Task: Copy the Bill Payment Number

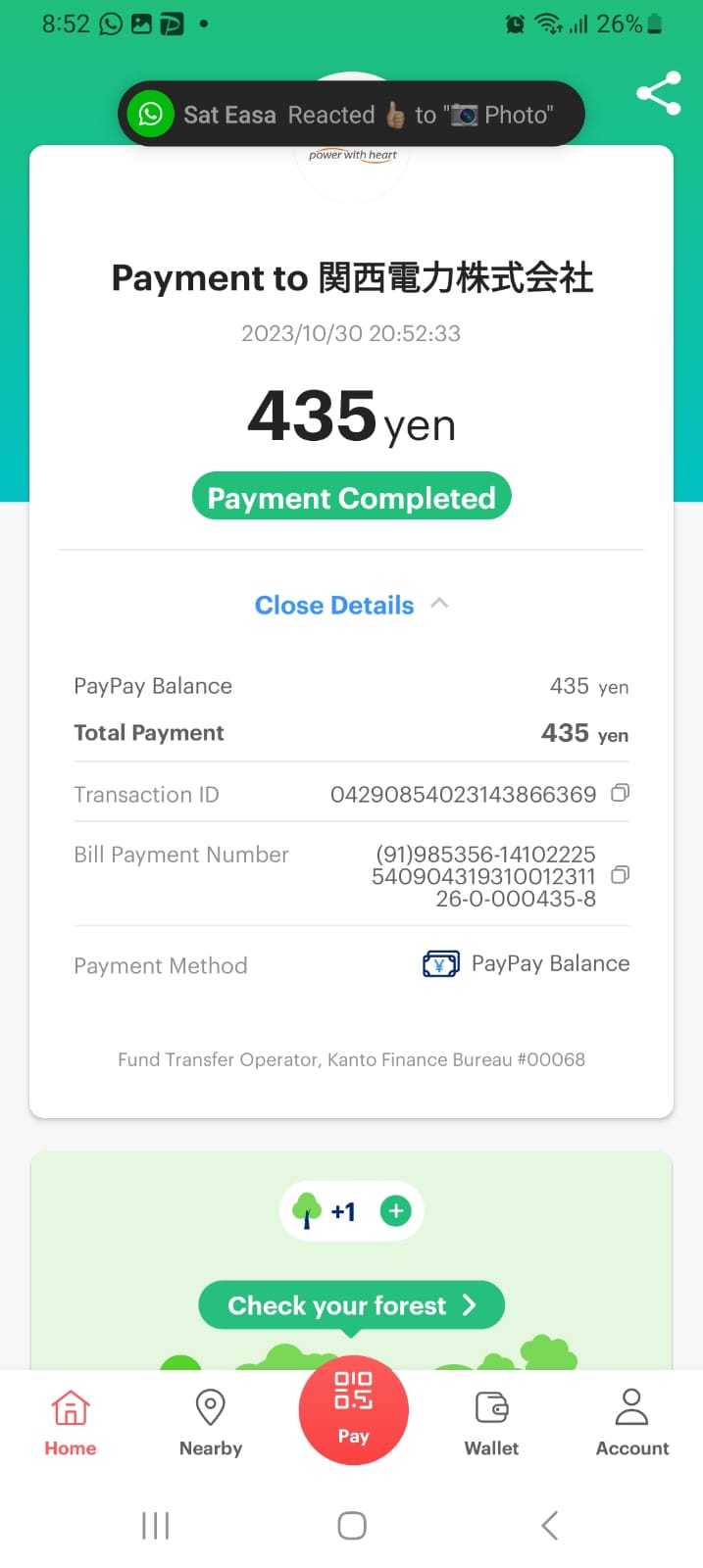Action: tap(620, 874)
